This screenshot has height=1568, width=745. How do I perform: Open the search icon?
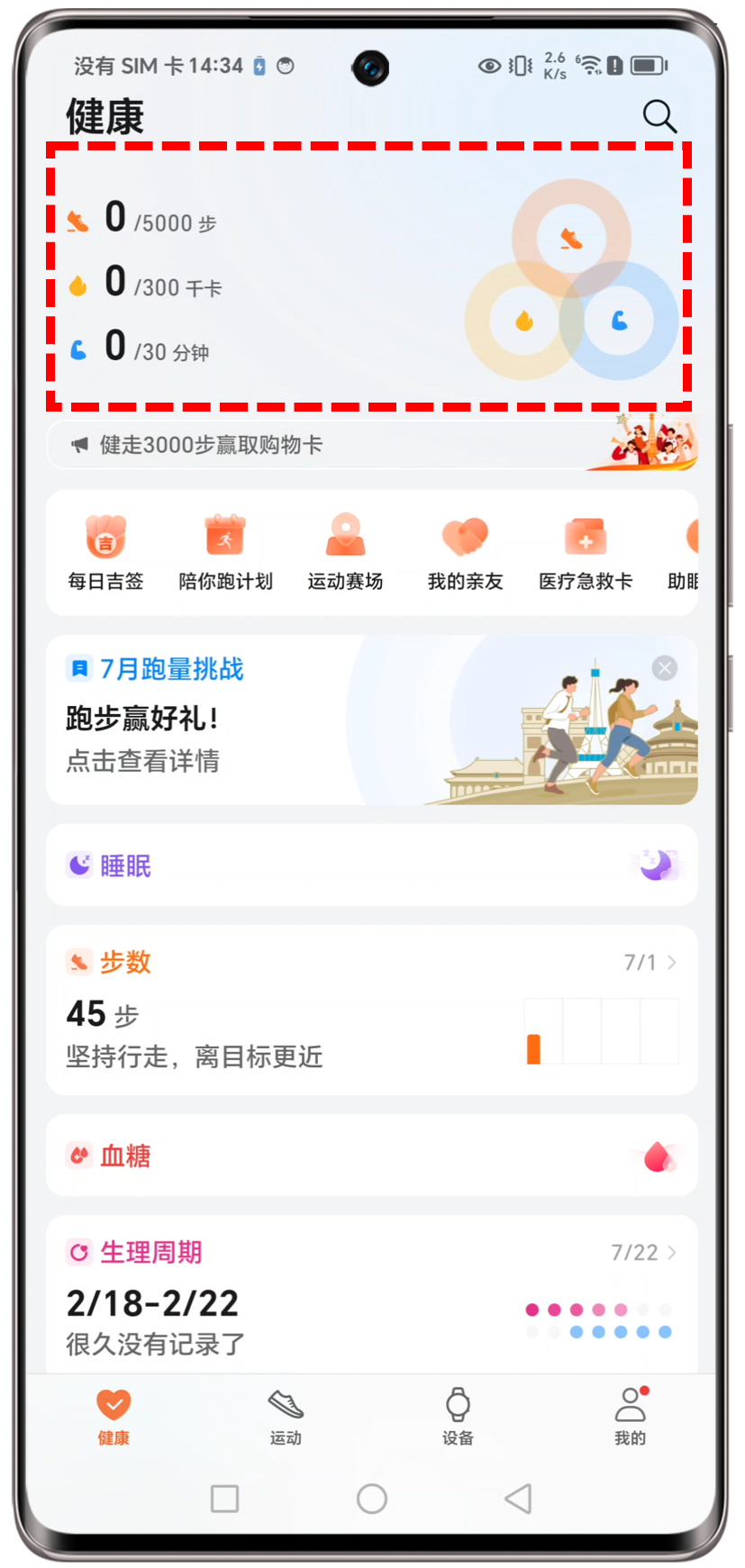click(x=659, y=116)
